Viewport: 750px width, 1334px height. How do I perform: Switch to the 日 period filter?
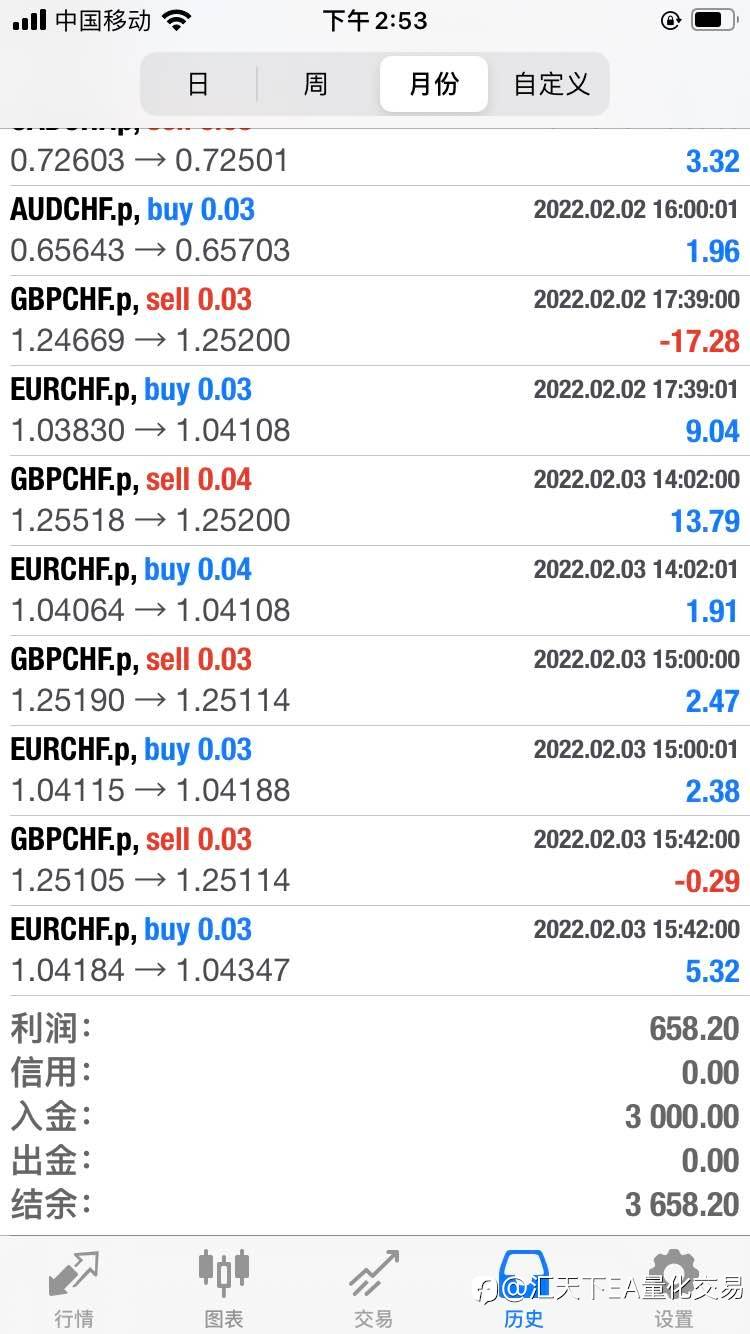click(198, 84)
